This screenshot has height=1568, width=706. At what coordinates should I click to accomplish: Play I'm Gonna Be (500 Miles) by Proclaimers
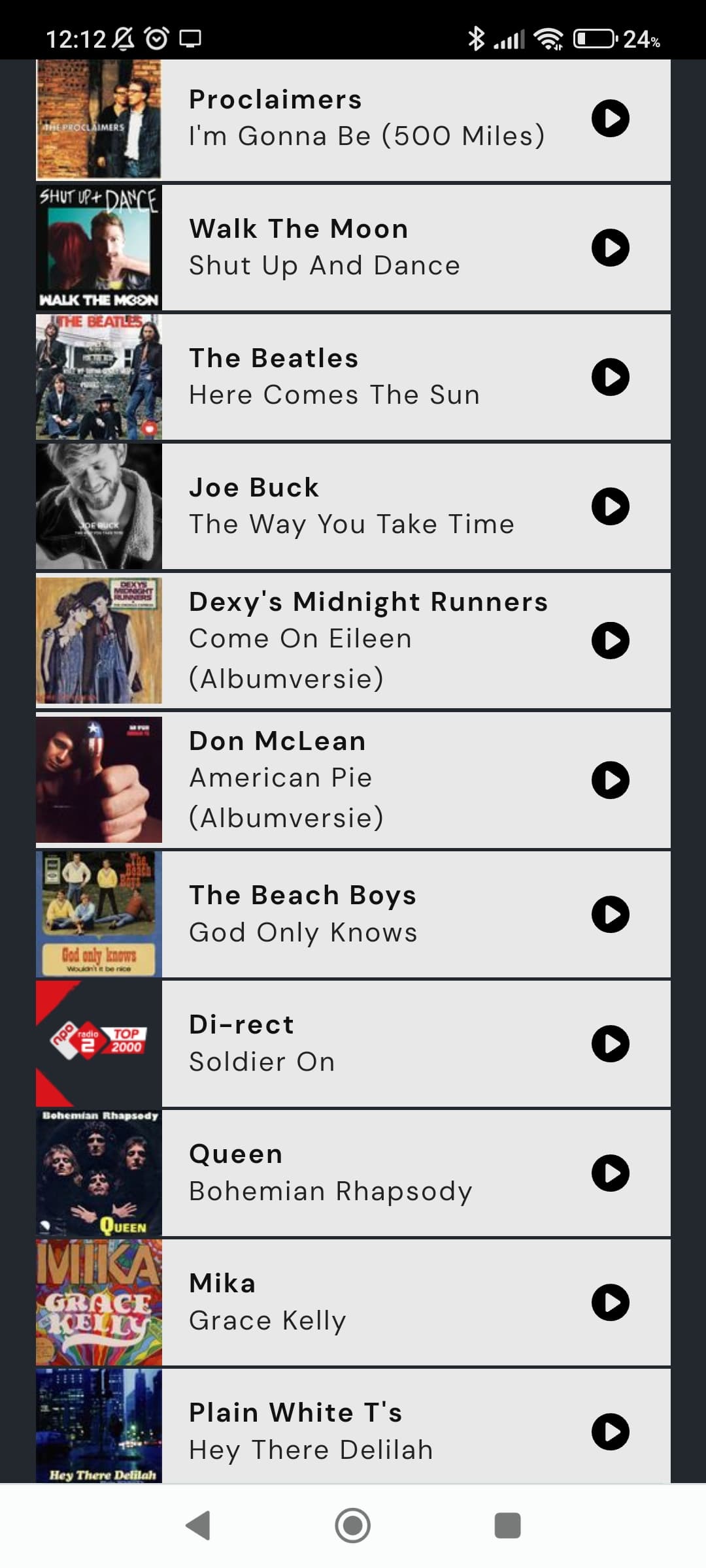[611, 118]
